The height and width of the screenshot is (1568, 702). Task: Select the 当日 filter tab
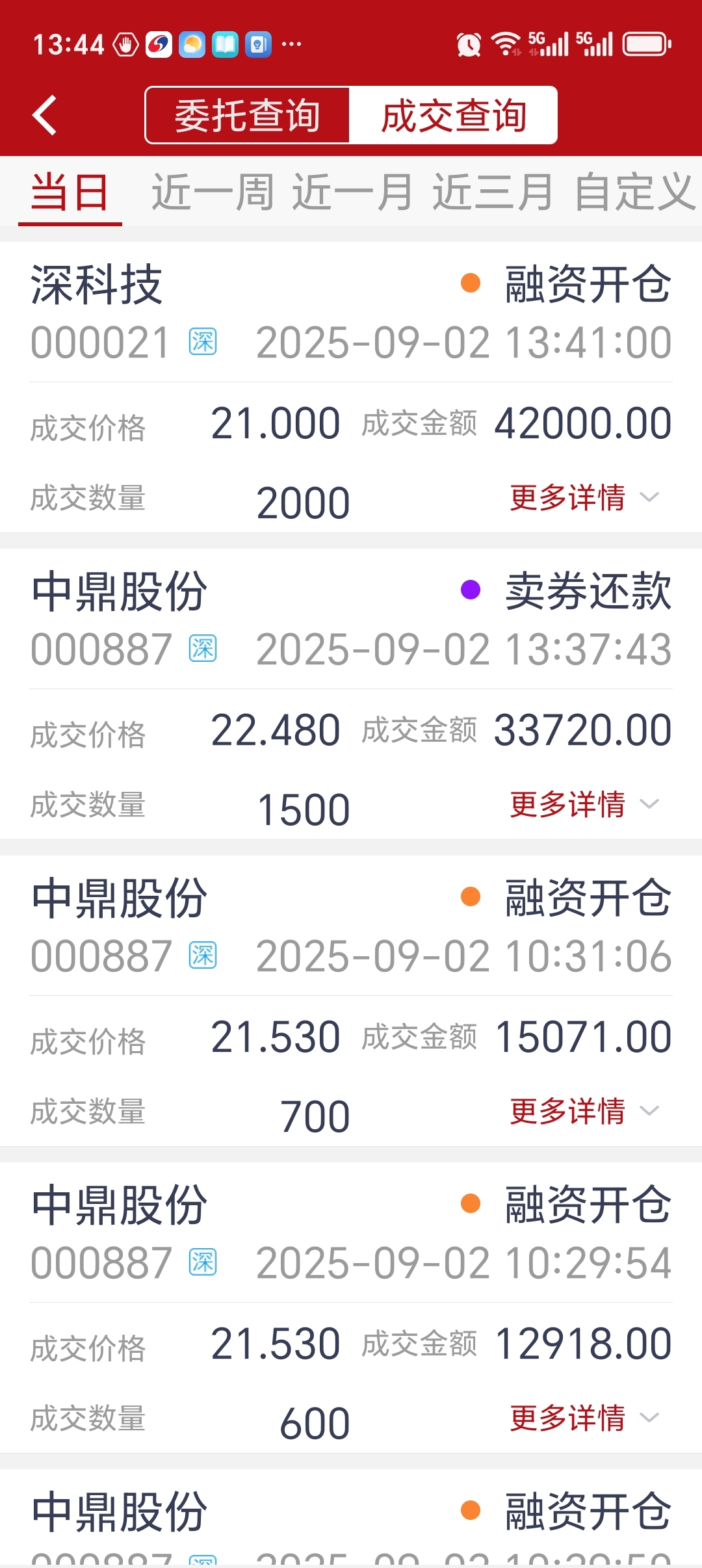point(70,192)
